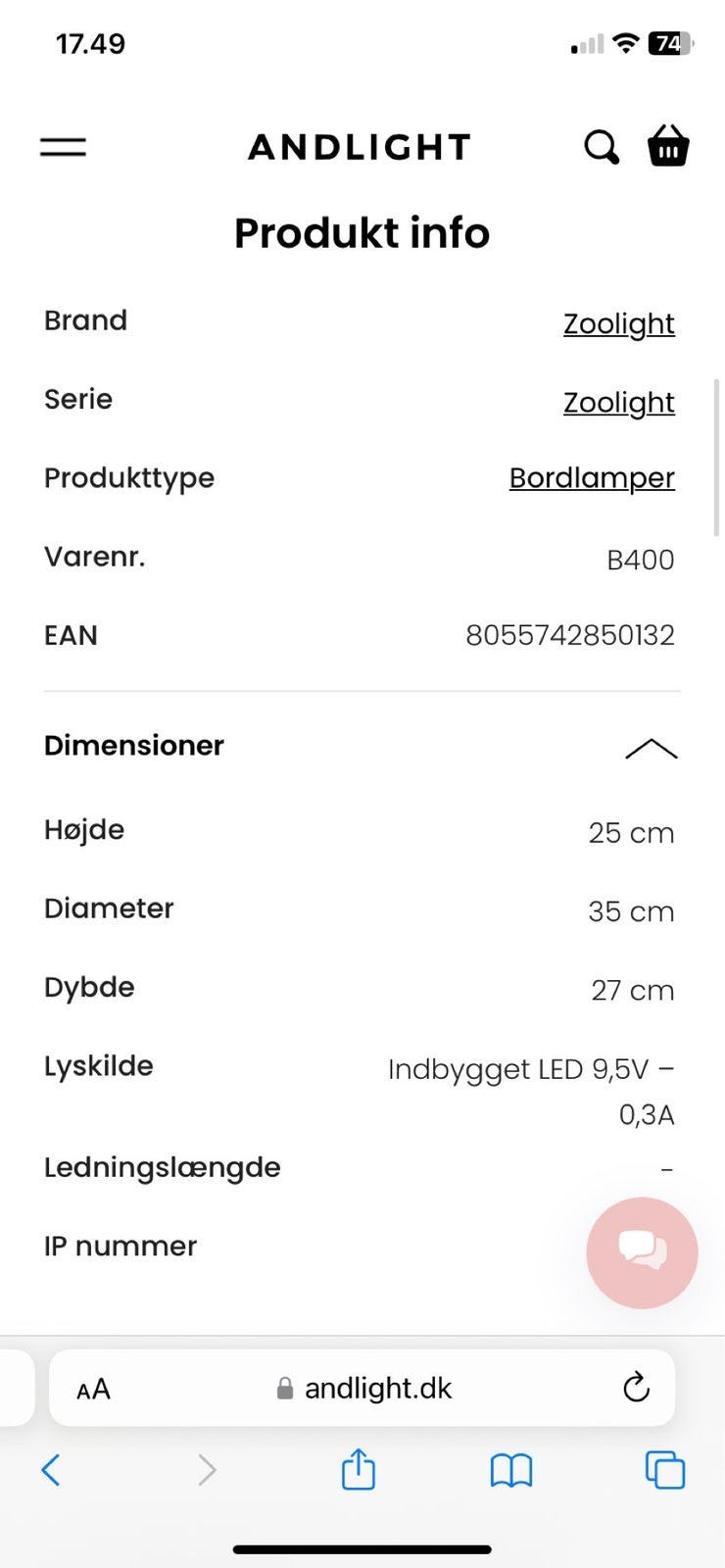The image size is (725, 1568).
Task: Open Safari bookmarks
Action: [x=511, y=1470]
